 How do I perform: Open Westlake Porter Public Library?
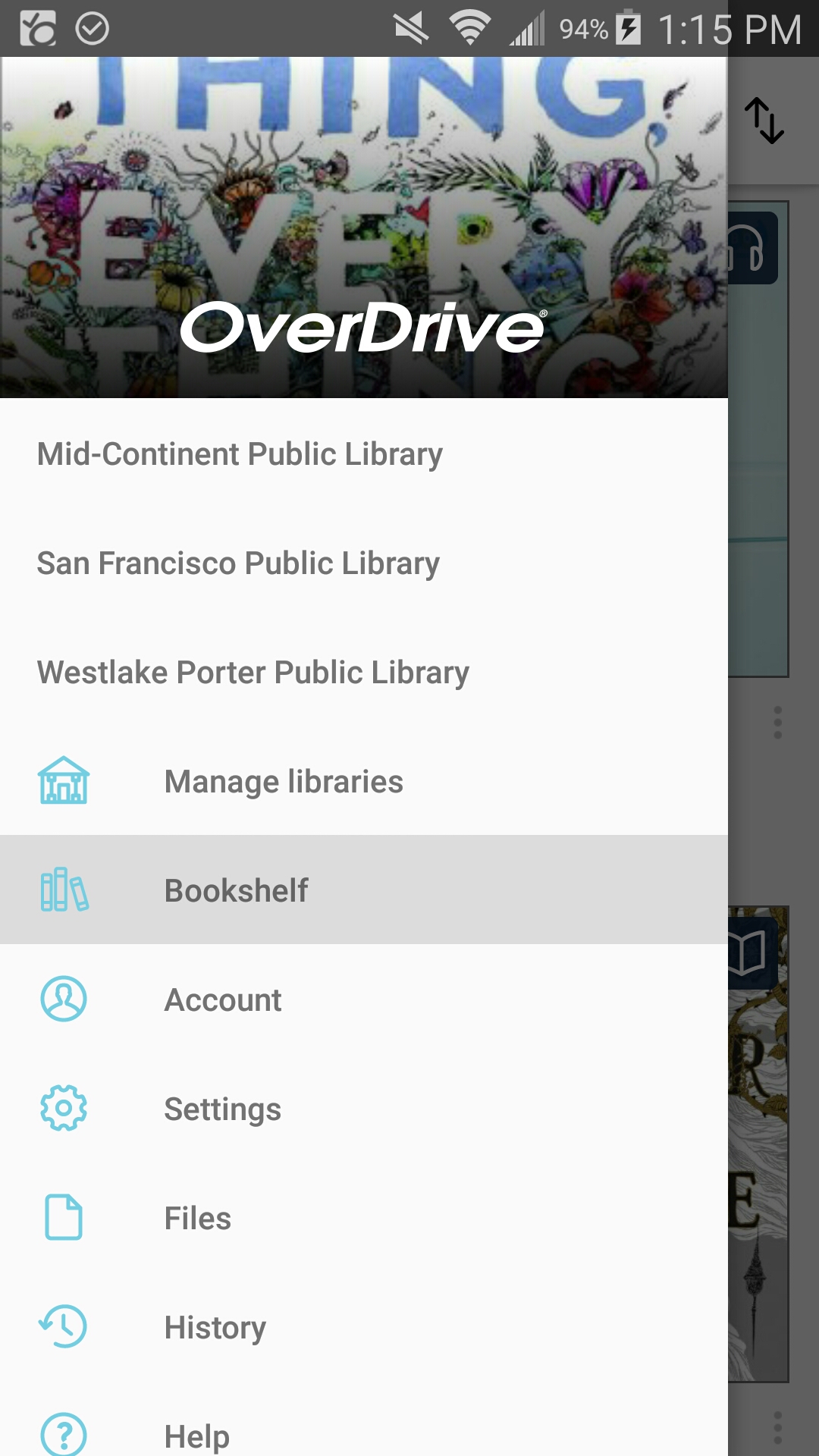[x=253, y=673]
